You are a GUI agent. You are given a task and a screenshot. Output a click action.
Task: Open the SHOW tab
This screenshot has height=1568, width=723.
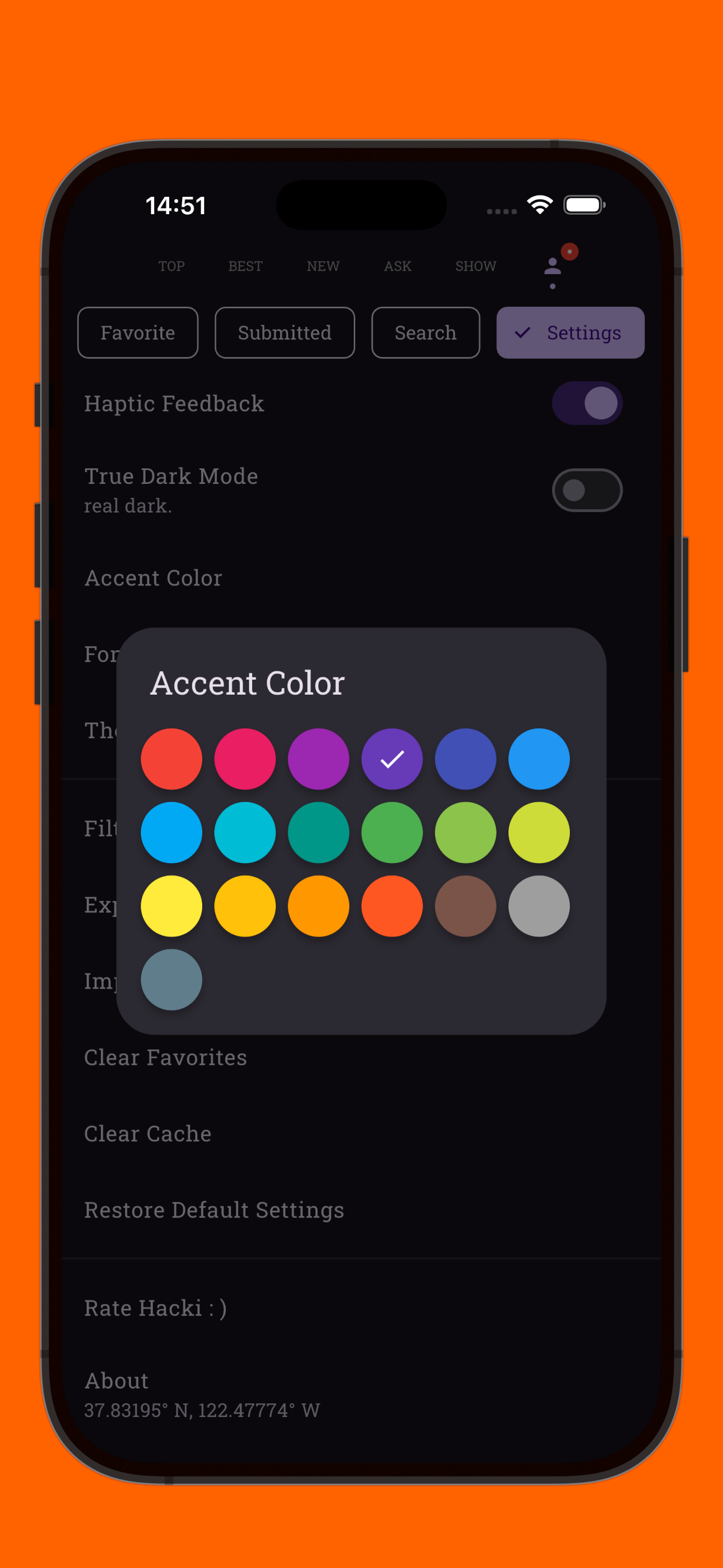pyautogui.click(x=475, y=266)
